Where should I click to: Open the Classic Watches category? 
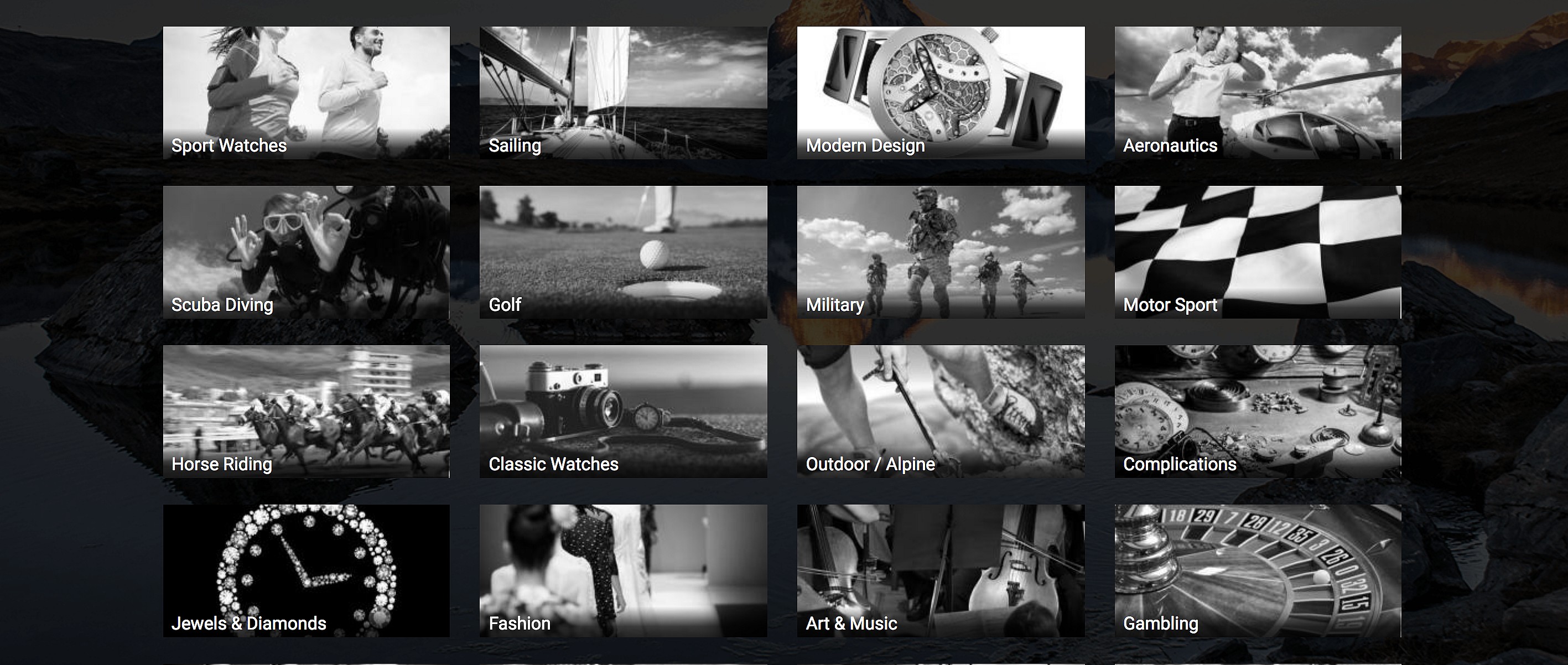[x=624, y=412]
